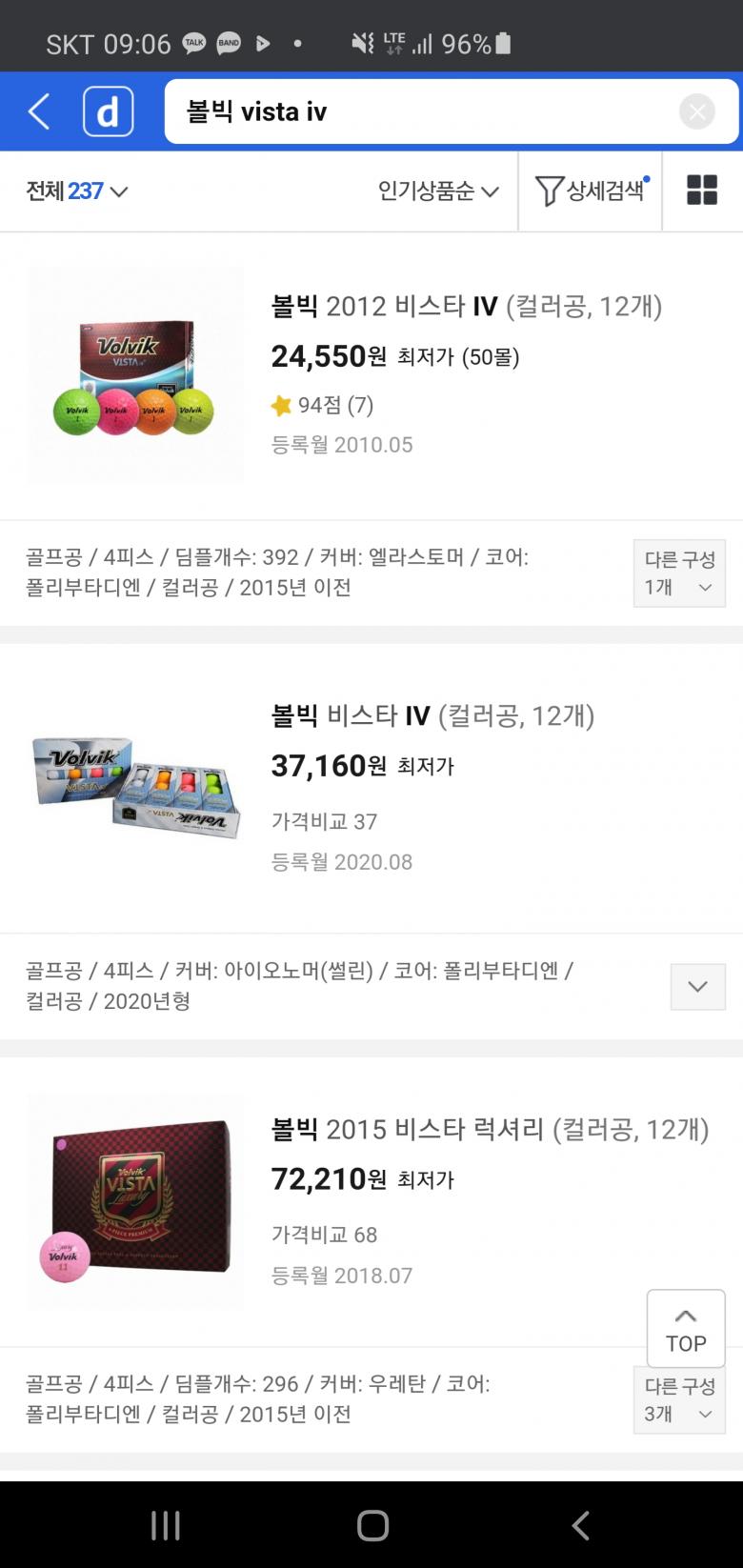The height and width of the screenshot is (1568, 743).
Task: Open the 상세검색 filter
Action: (x=591, y=191)
